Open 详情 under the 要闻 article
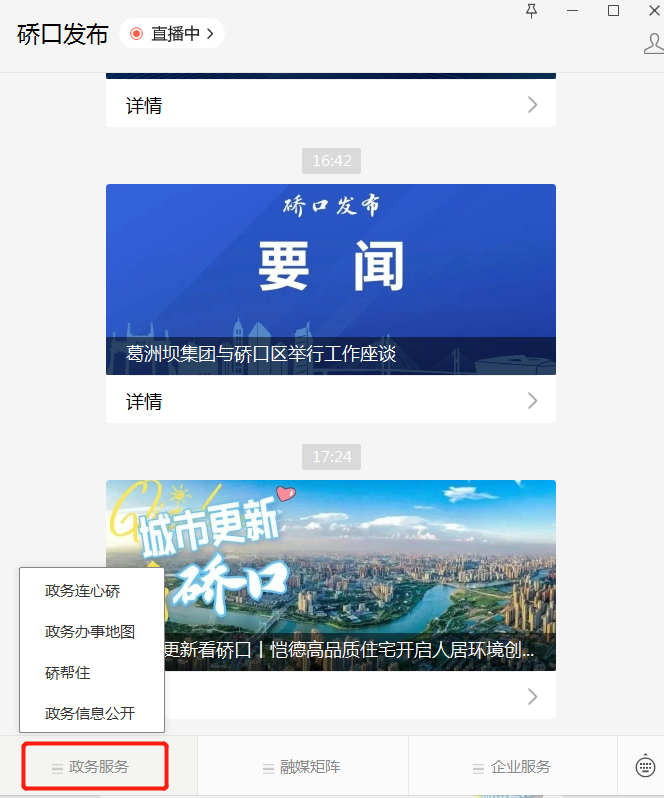 coord(330,401)
